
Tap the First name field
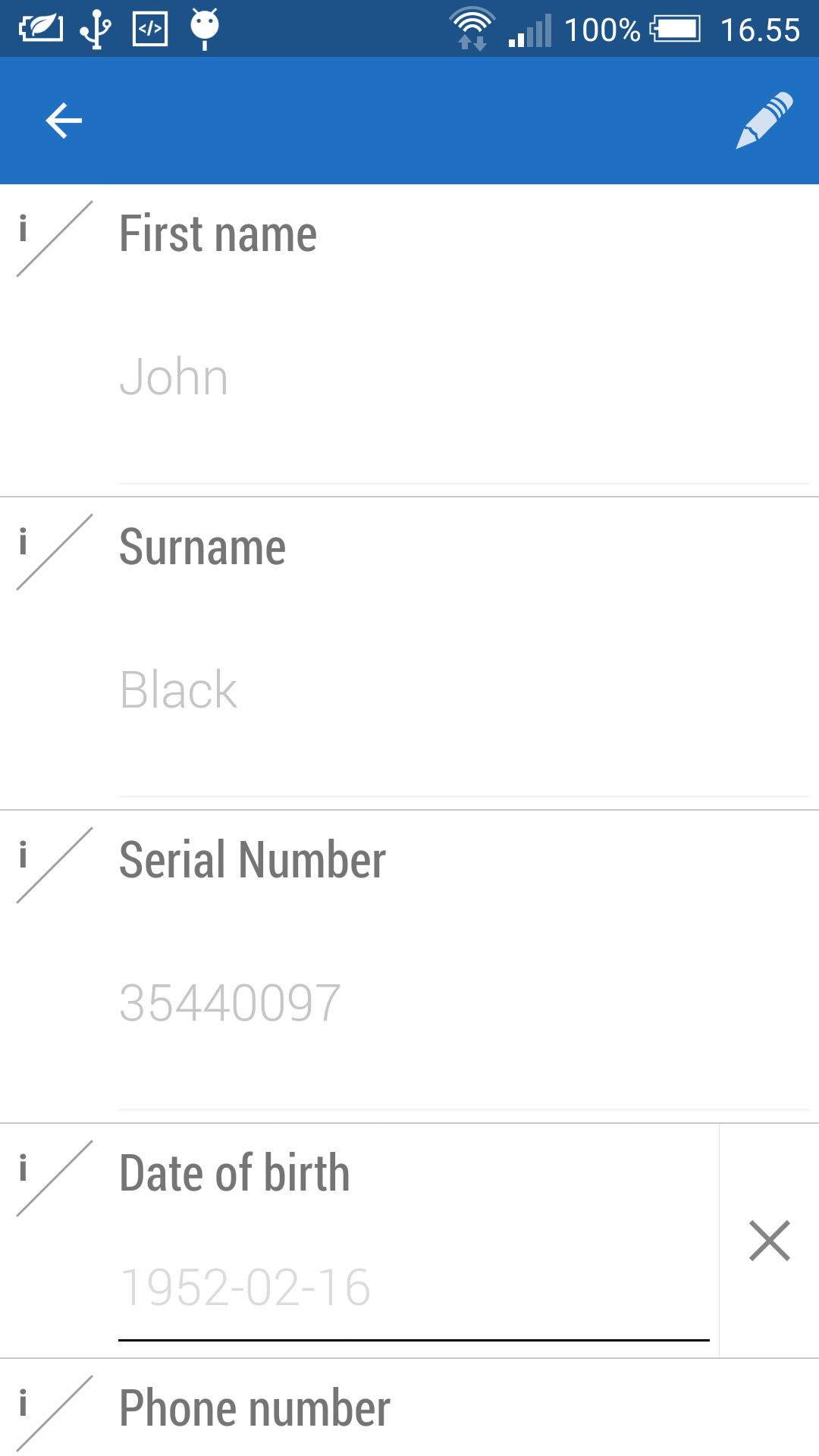pos(463,378)
